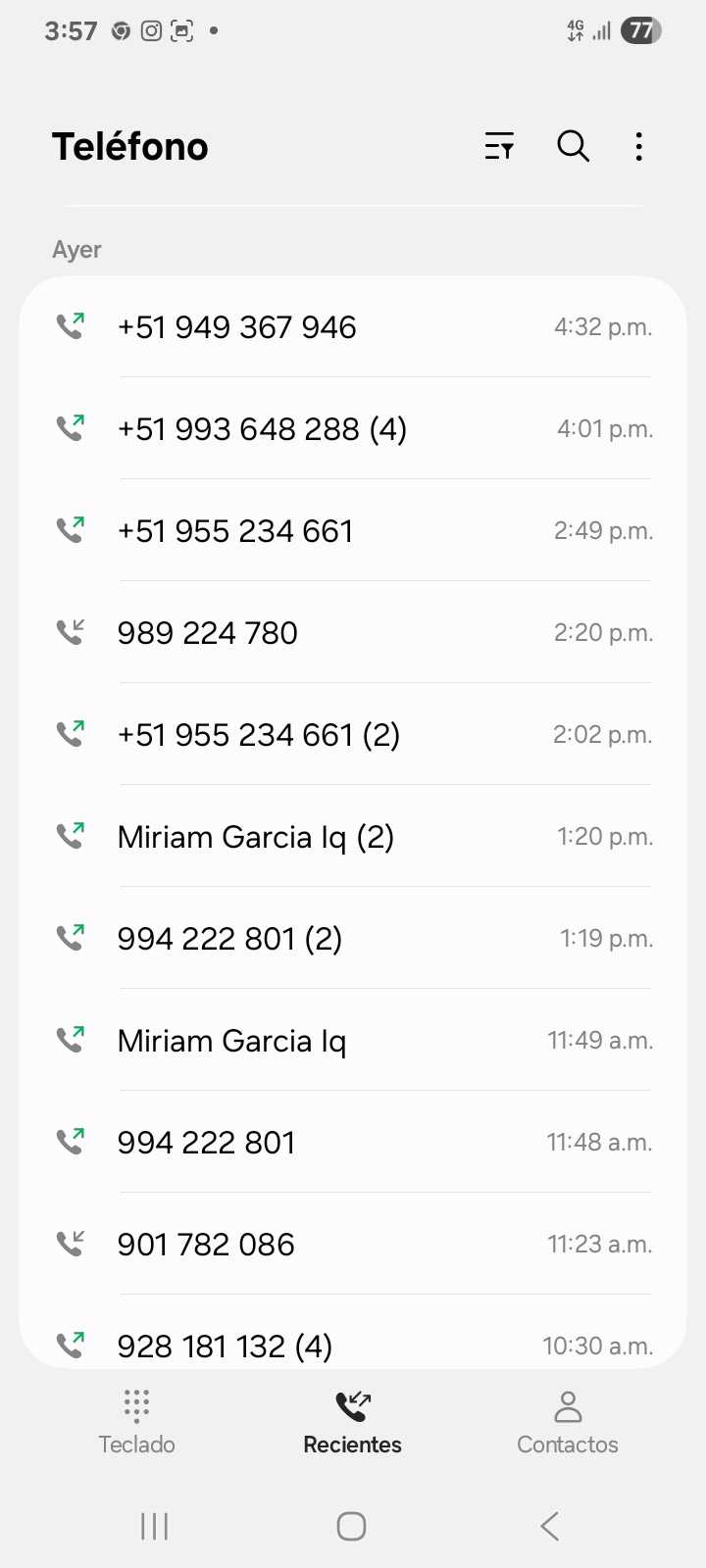Go back with the system back button
Screen dimensions: 706x1568
point(550,1526)
